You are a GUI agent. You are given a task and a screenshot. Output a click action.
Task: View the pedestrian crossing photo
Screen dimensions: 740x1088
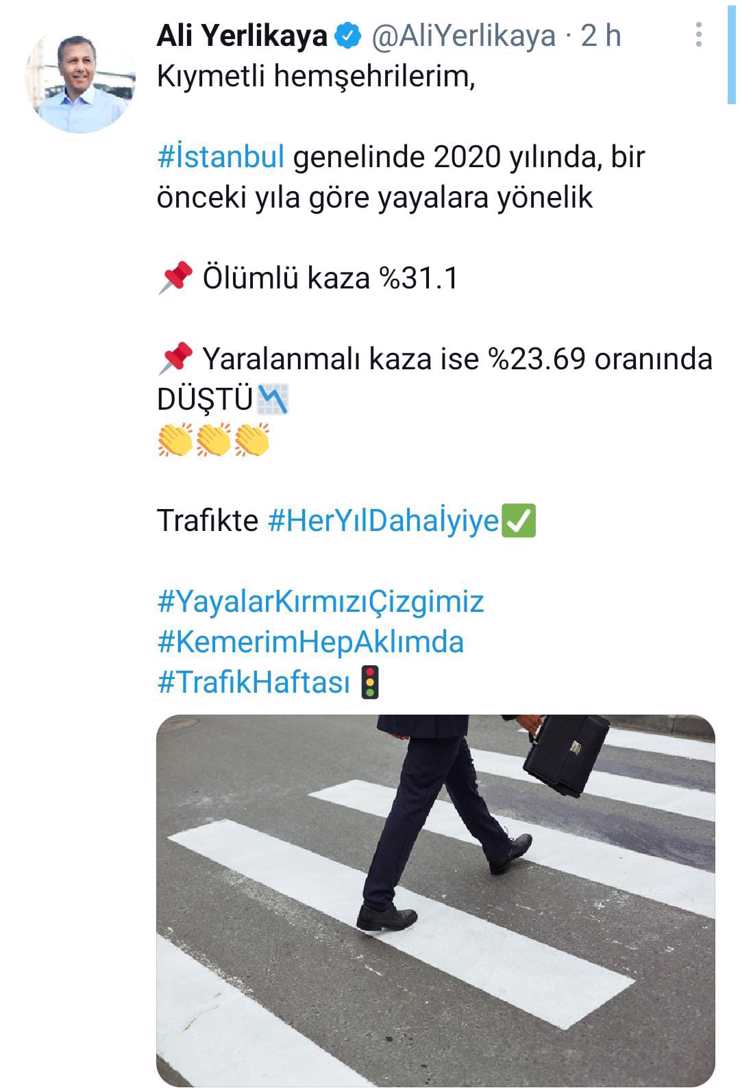pyautogui.click(x=436, y=900)
